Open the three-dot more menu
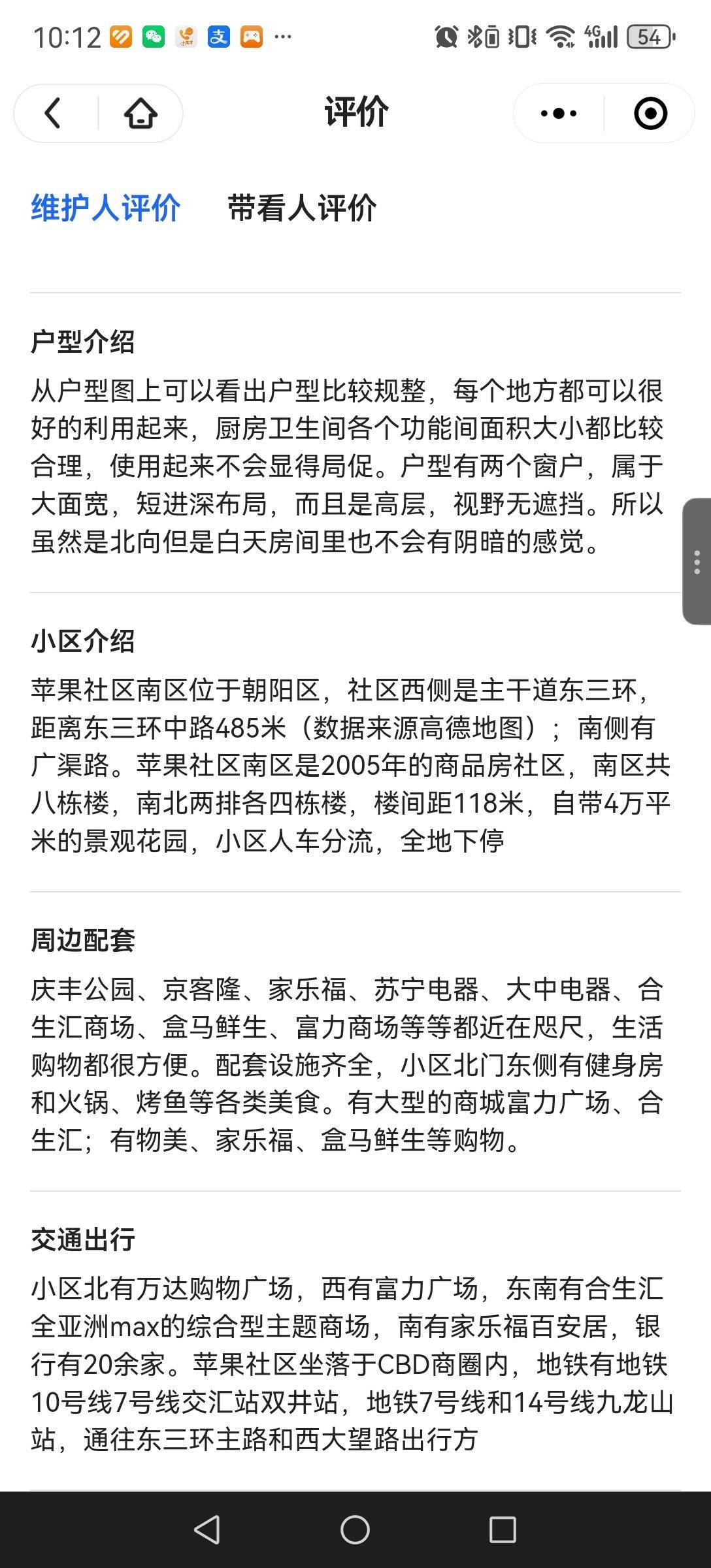 click(x=559, y=113)
